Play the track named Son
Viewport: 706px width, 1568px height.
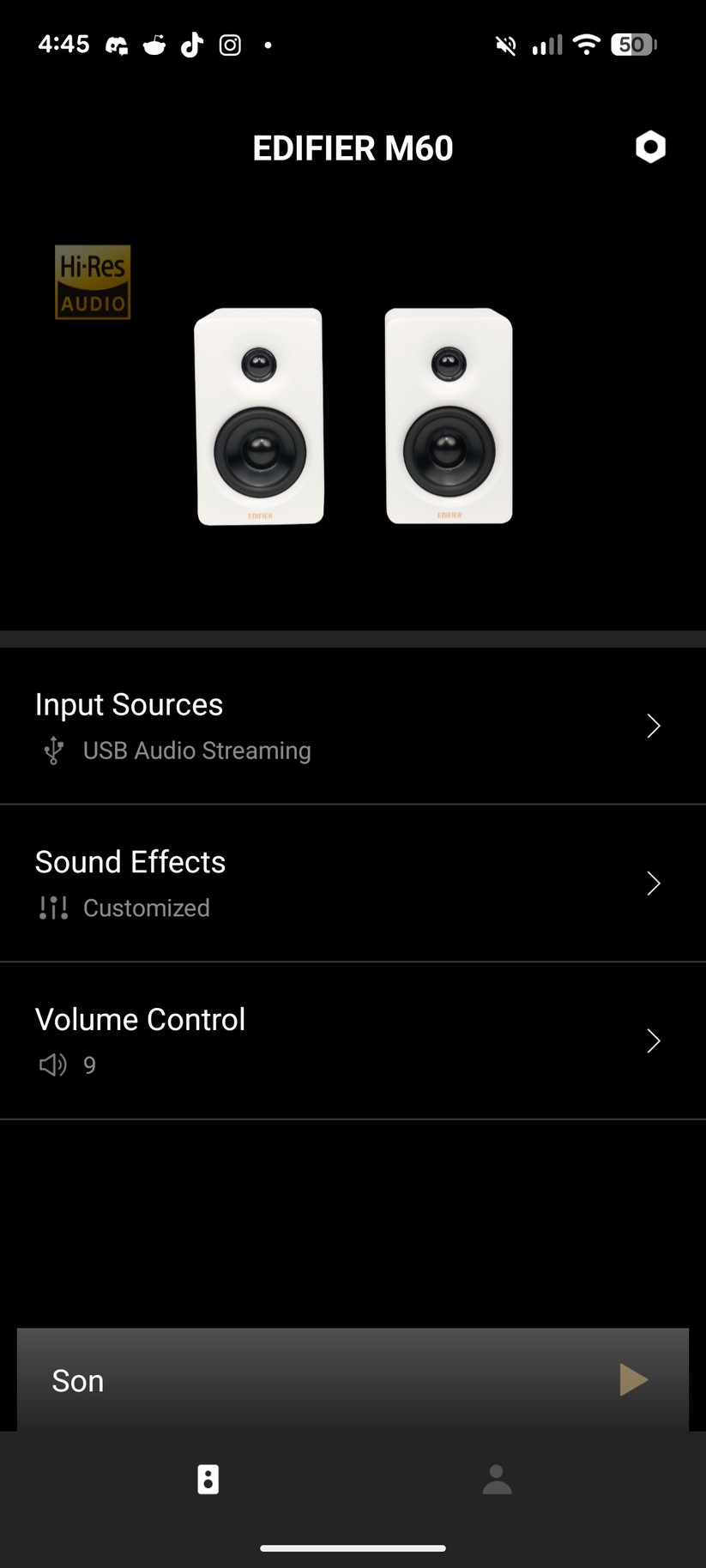634,1378
